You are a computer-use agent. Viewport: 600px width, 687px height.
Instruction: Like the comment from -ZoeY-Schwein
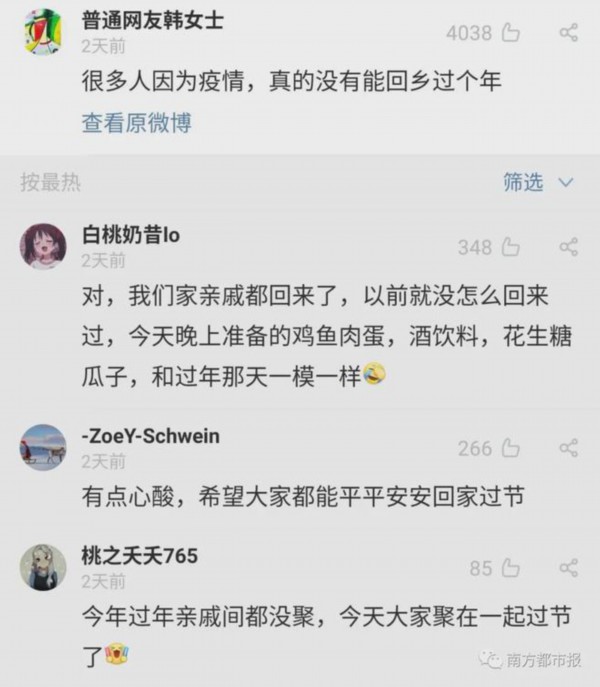click(510, 448)
